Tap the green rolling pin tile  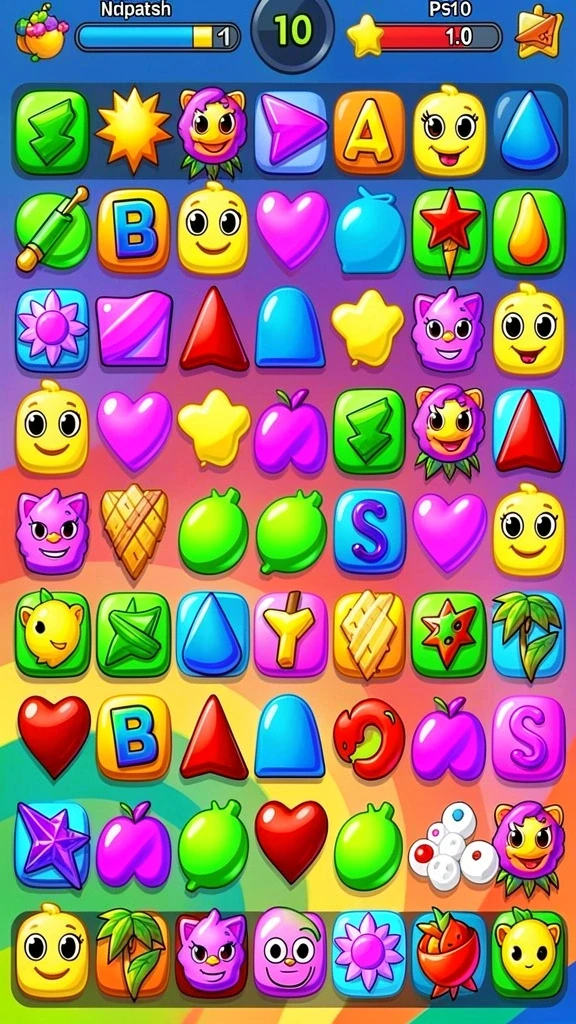tap(52, 229)
